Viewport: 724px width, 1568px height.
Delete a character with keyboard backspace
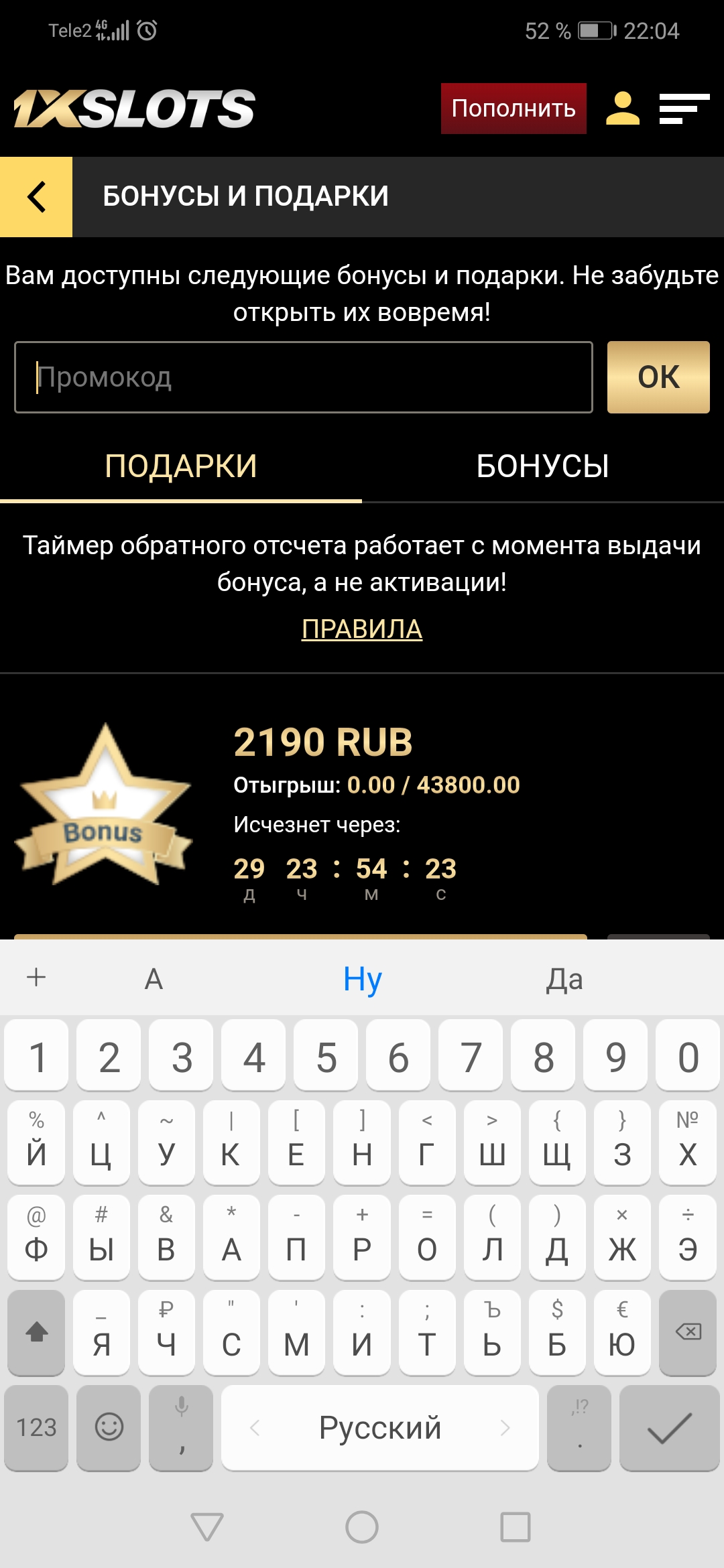coord(688,1332)
